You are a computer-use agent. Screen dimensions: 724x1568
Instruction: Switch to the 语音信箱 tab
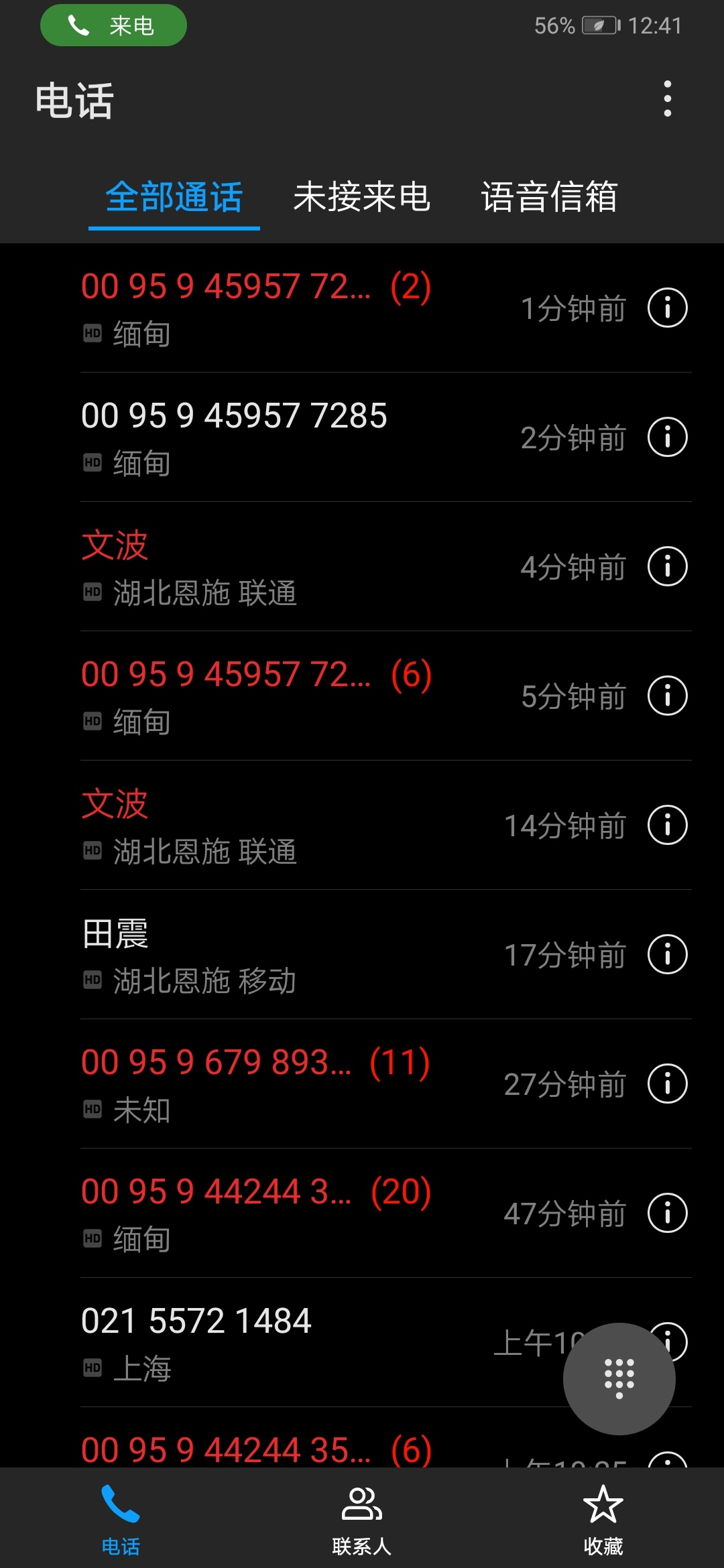pyautogui.click(x=549, y=197)
